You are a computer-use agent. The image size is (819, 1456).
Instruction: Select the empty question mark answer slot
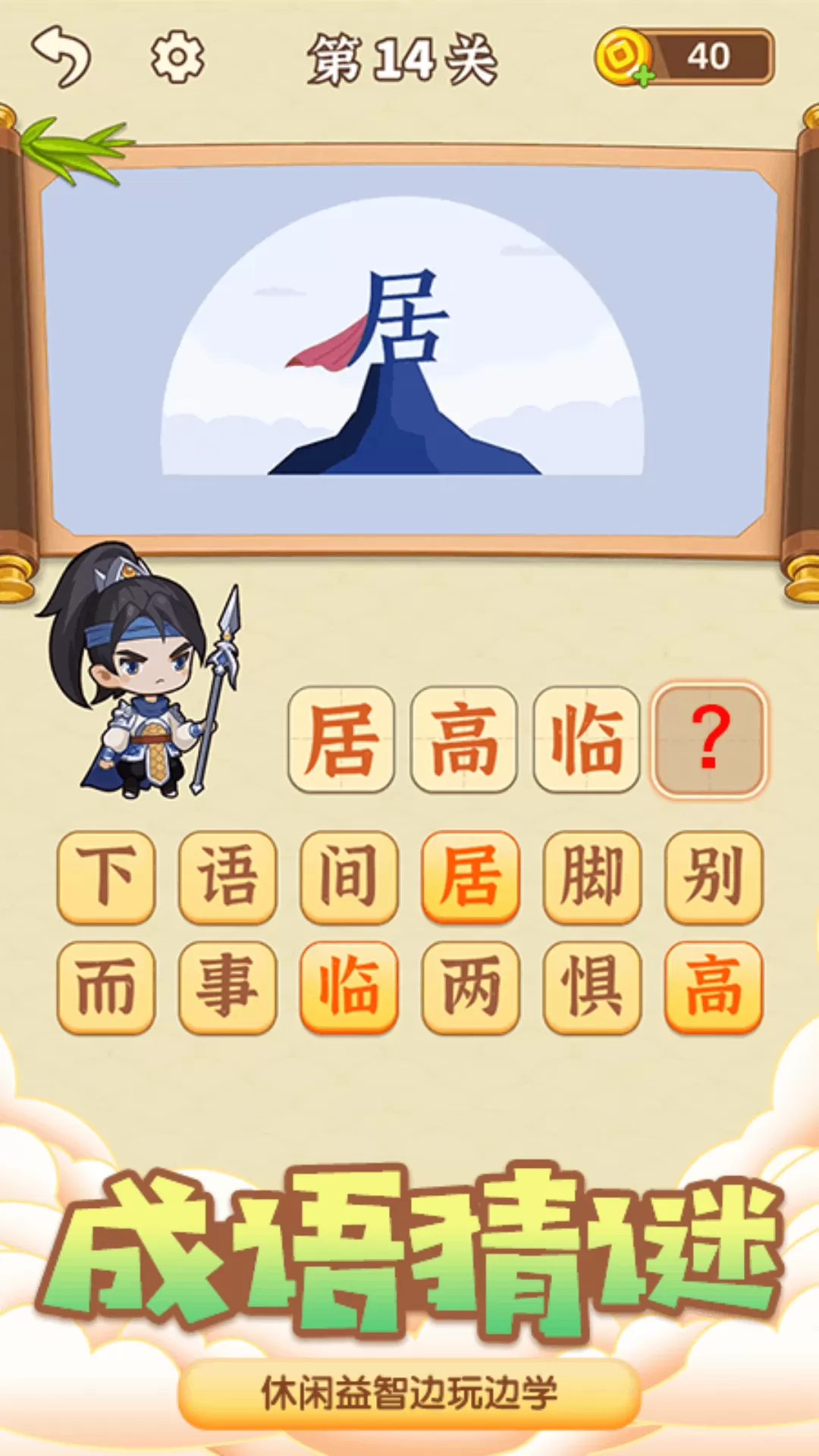point(710,739)
